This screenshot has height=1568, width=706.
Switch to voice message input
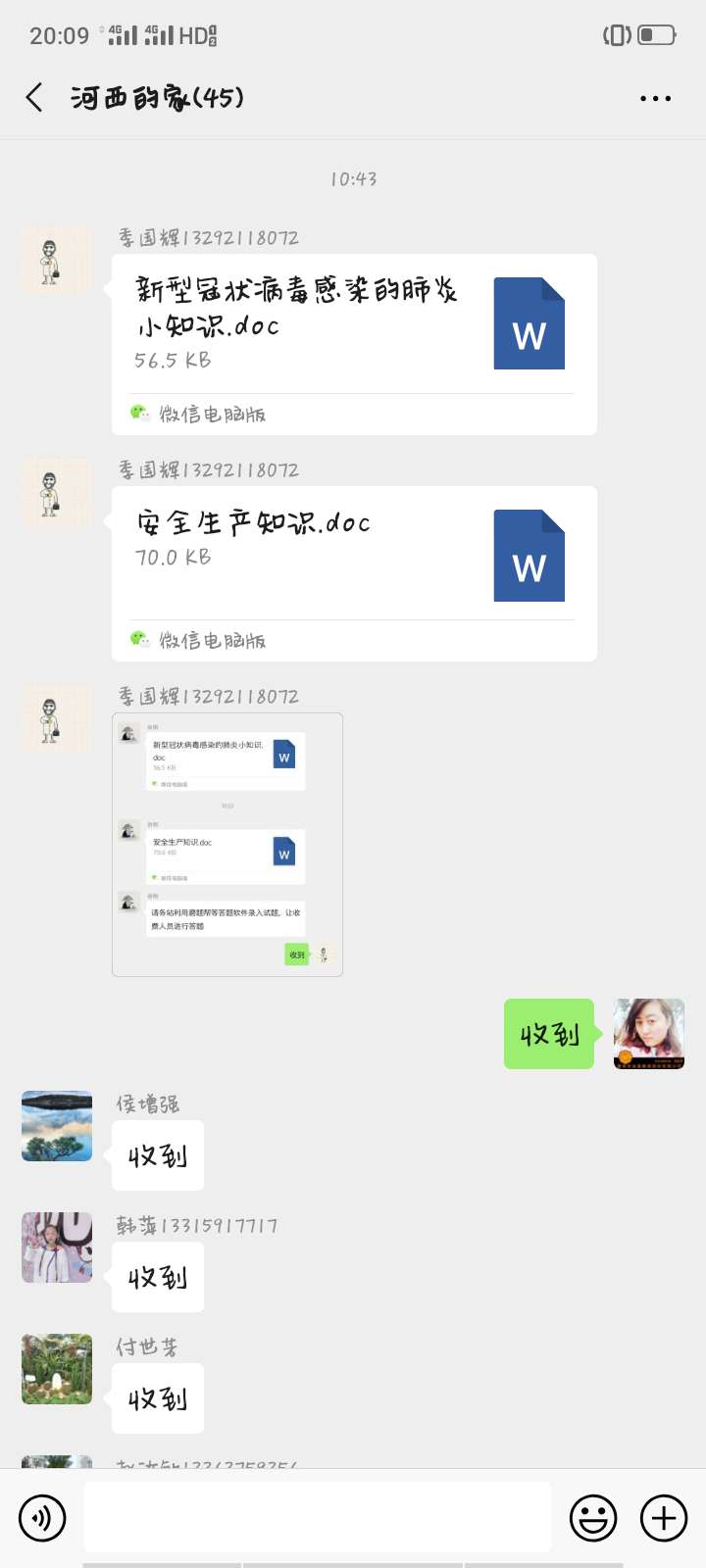point(42,1518)
